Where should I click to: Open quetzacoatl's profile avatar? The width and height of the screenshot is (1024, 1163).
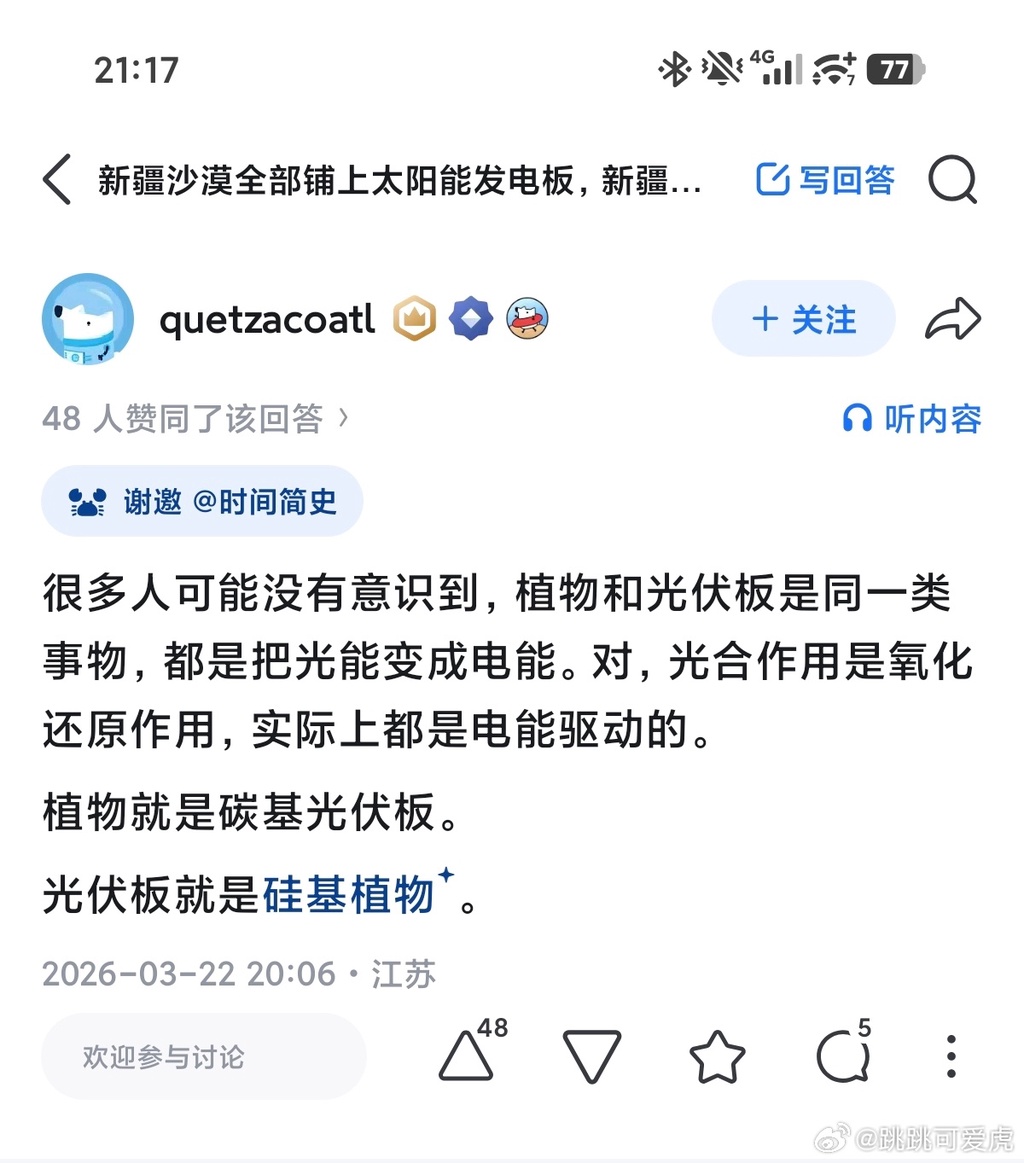click(x=88, y=319)
